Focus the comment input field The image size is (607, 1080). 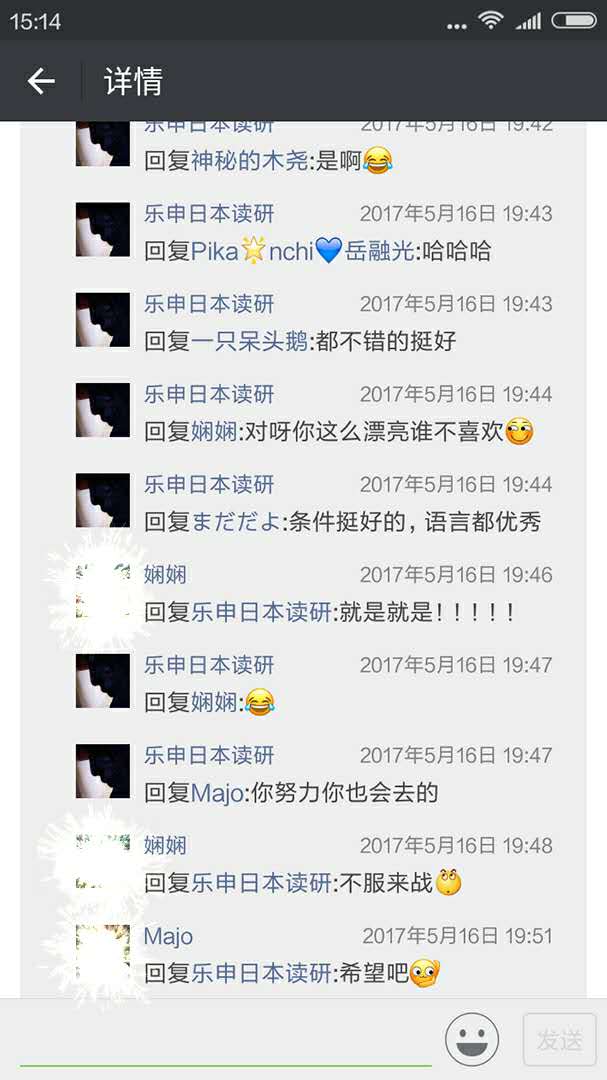click(x=225, y=1040)
